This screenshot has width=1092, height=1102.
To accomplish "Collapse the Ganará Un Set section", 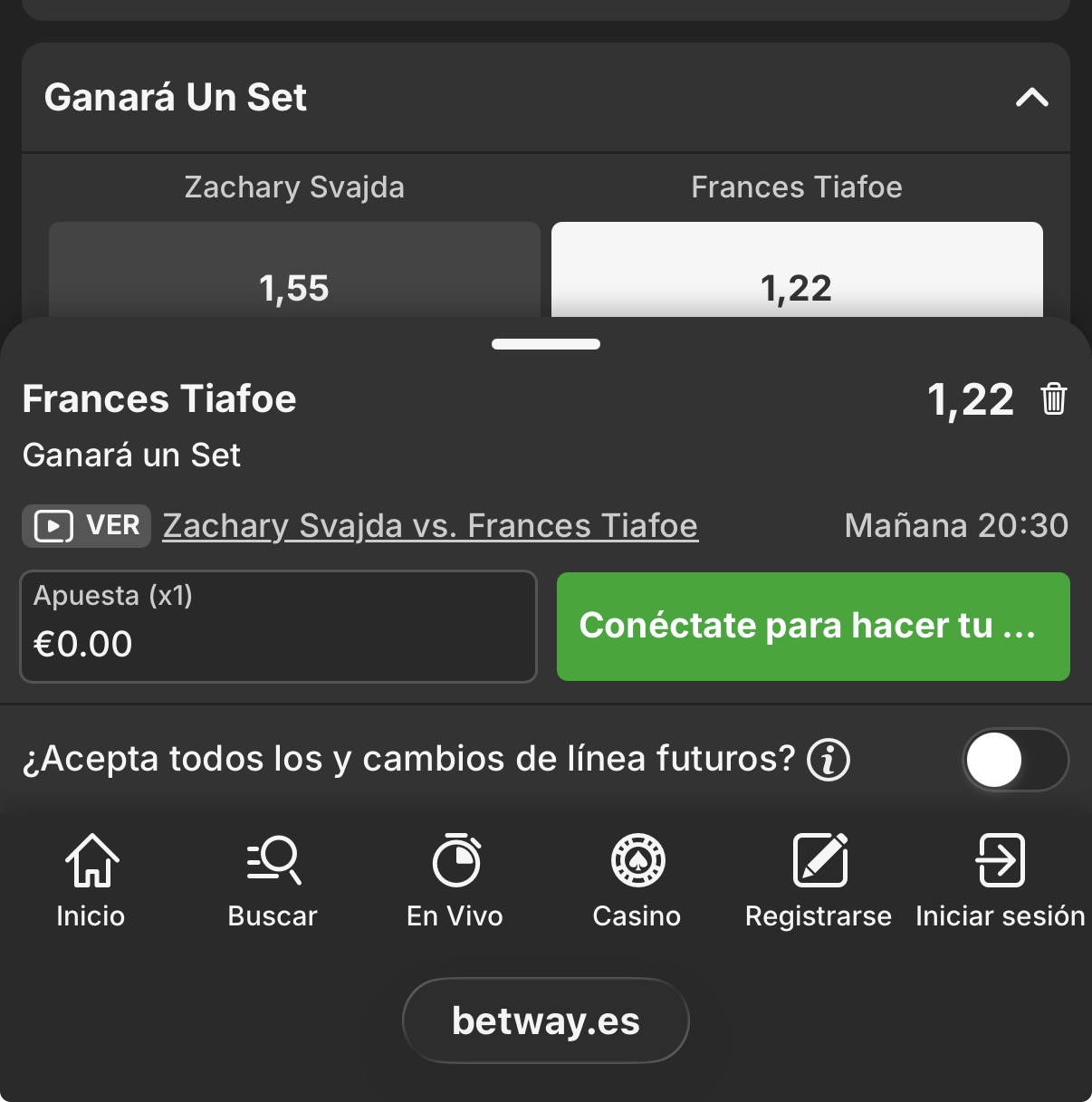I will 1031,98.
